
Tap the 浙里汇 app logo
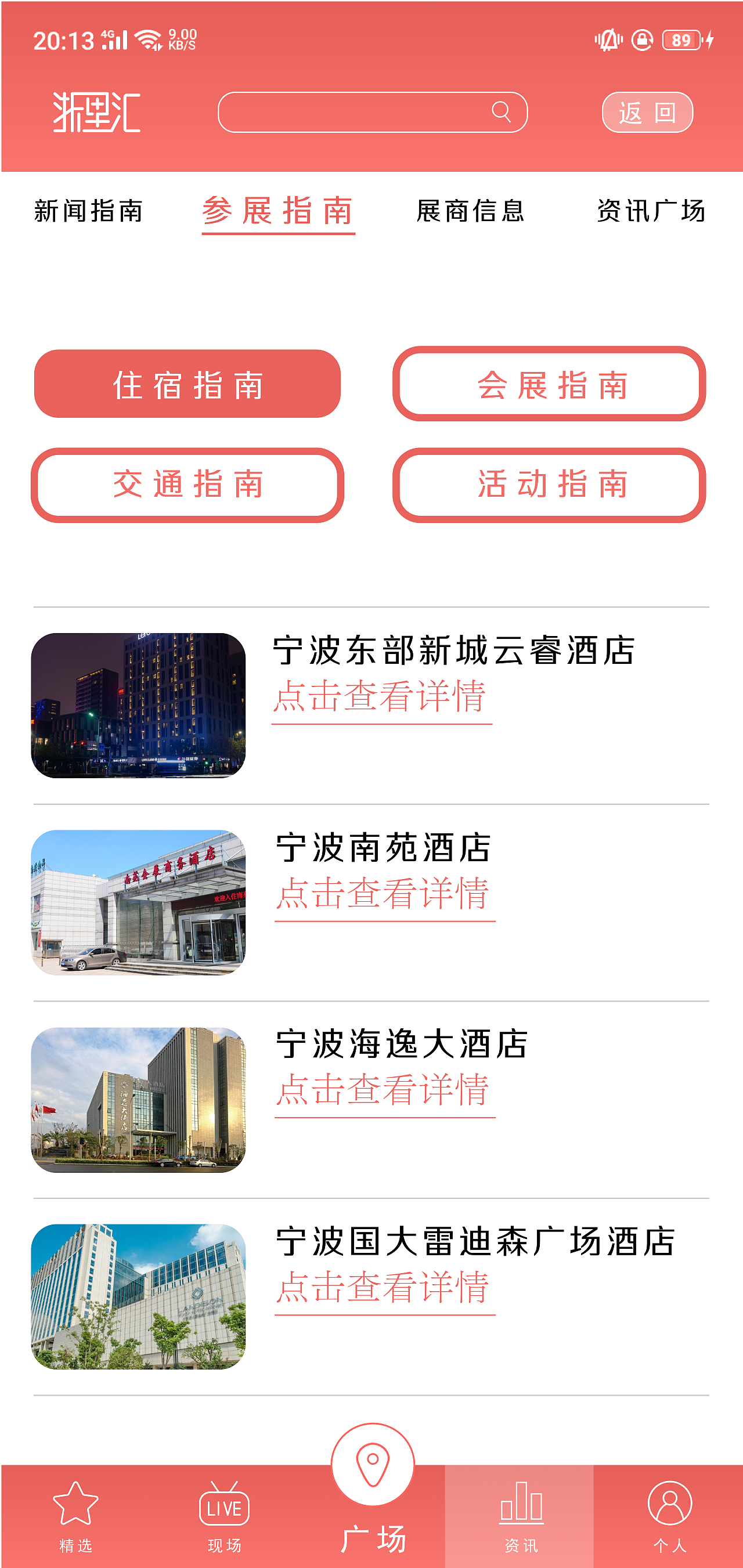(x=98, y=112)
